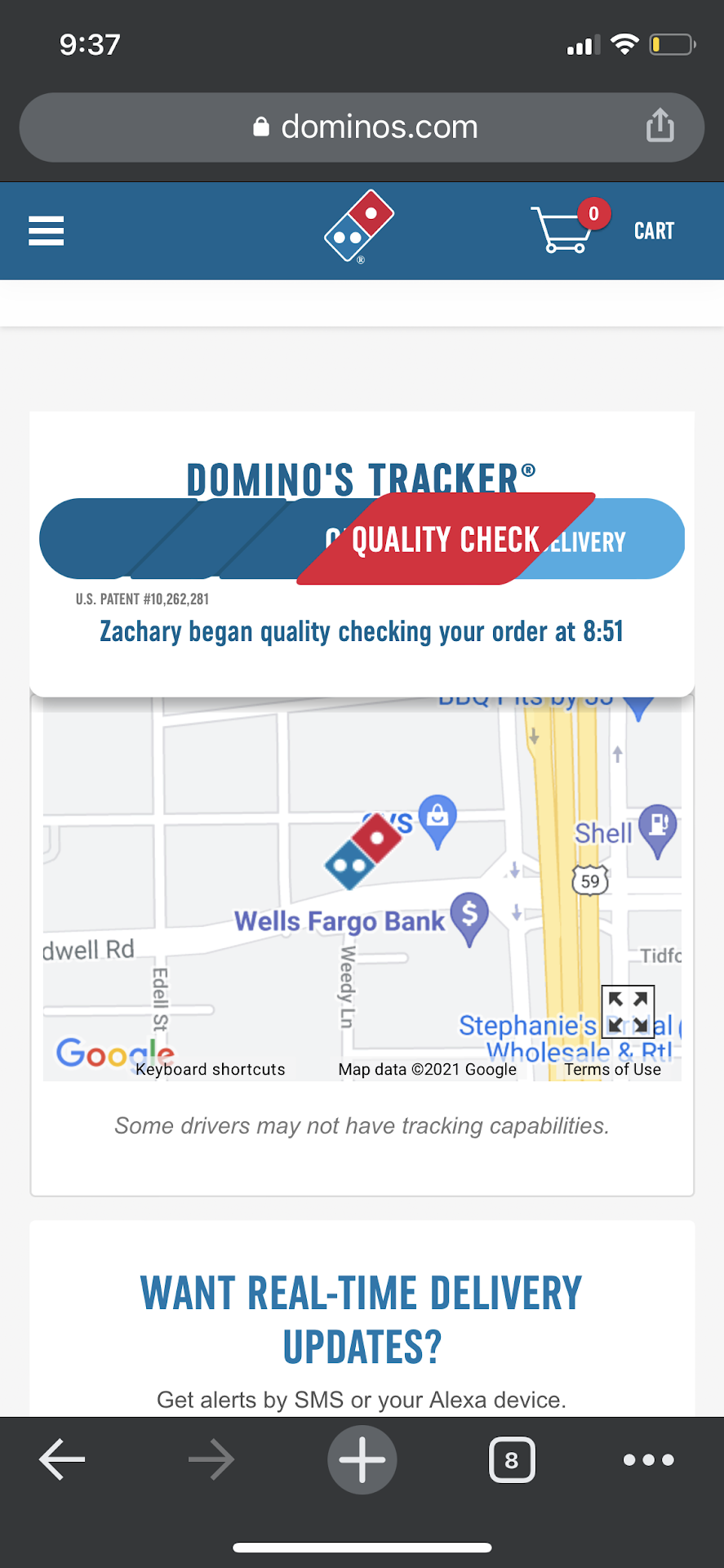Screen dimensions: 724x1568
Task: Open the tab switcher showing 8 tabs
Action: [512, 1459]
